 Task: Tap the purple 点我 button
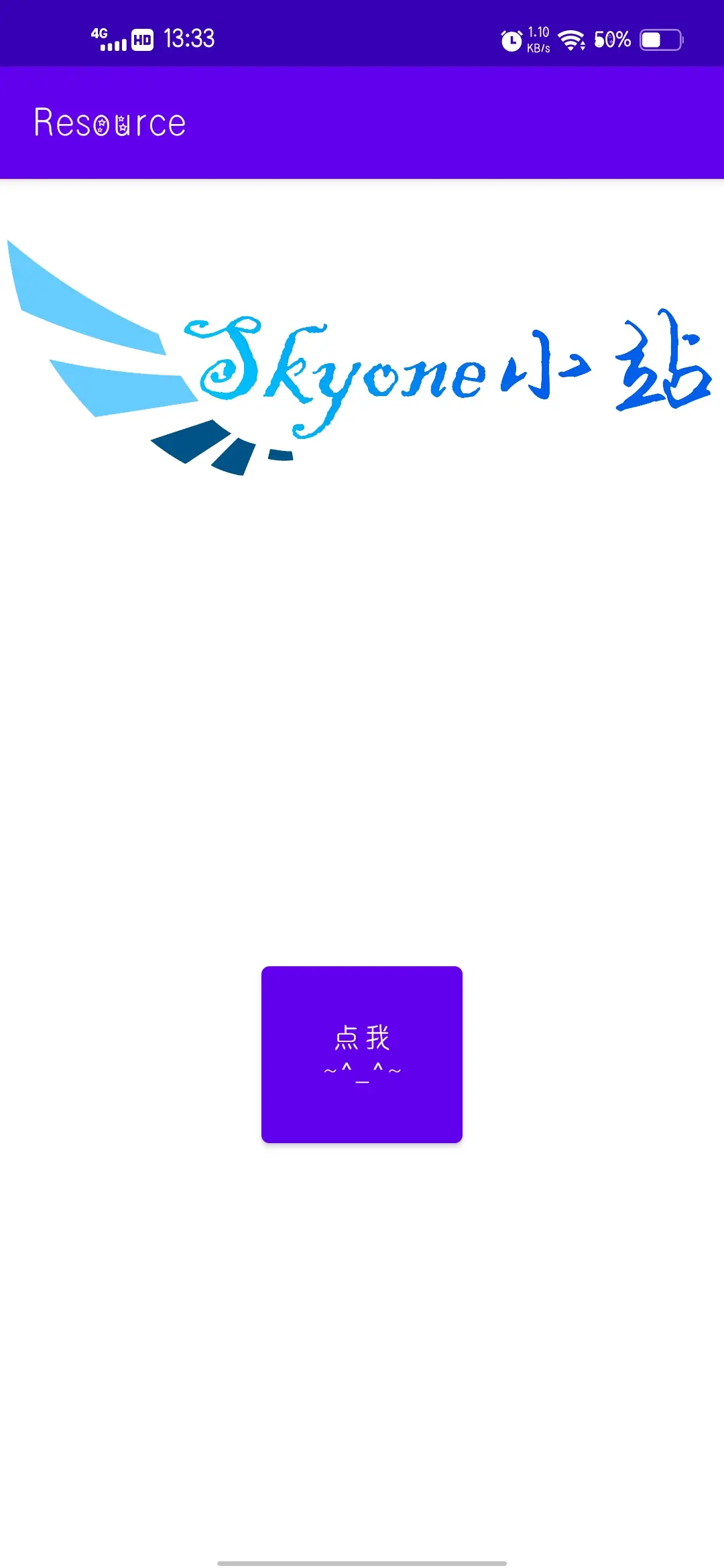tap(362, 1054)
